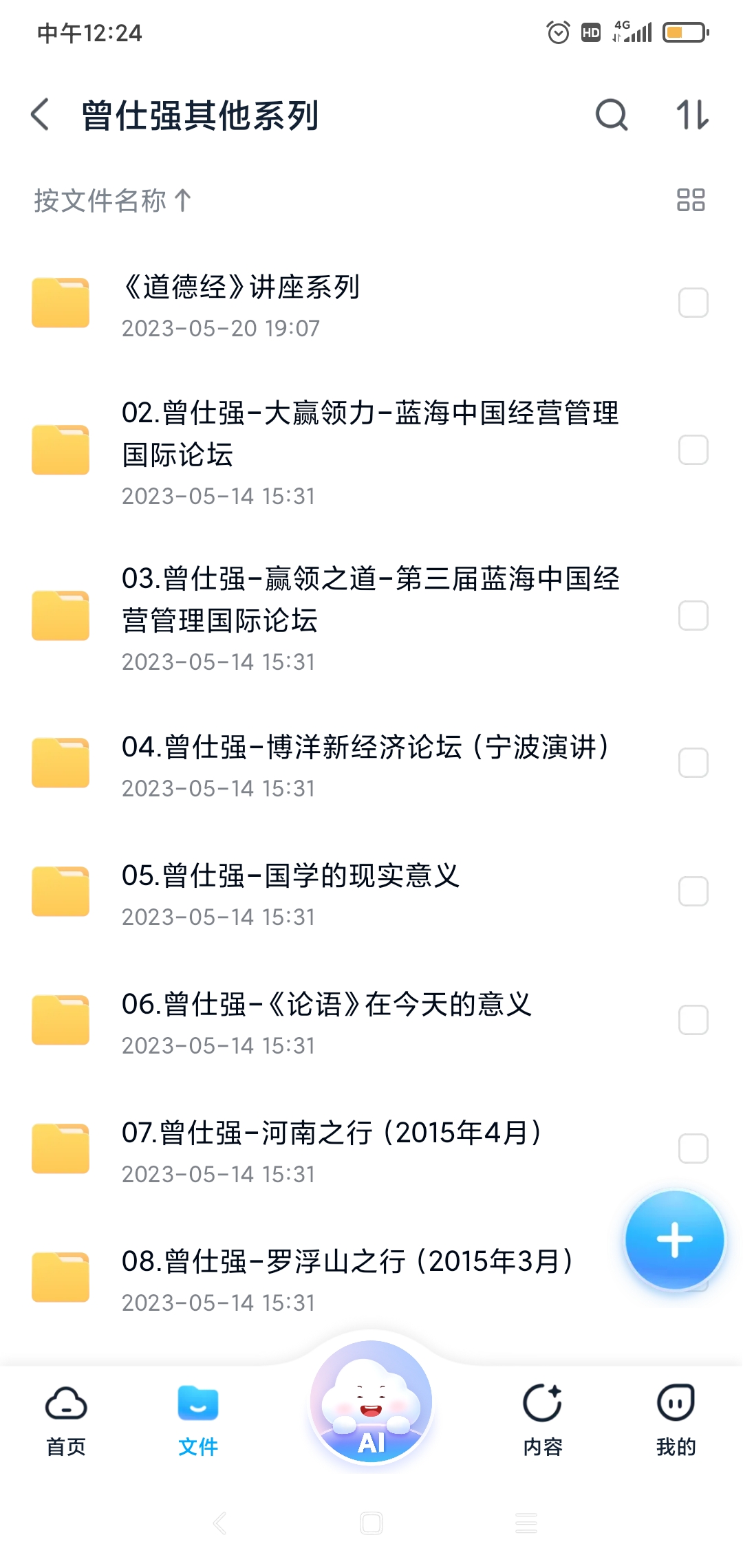Open the AI assistant button
Screen dimensions: 743x1568
click(x=371, y=1403)
